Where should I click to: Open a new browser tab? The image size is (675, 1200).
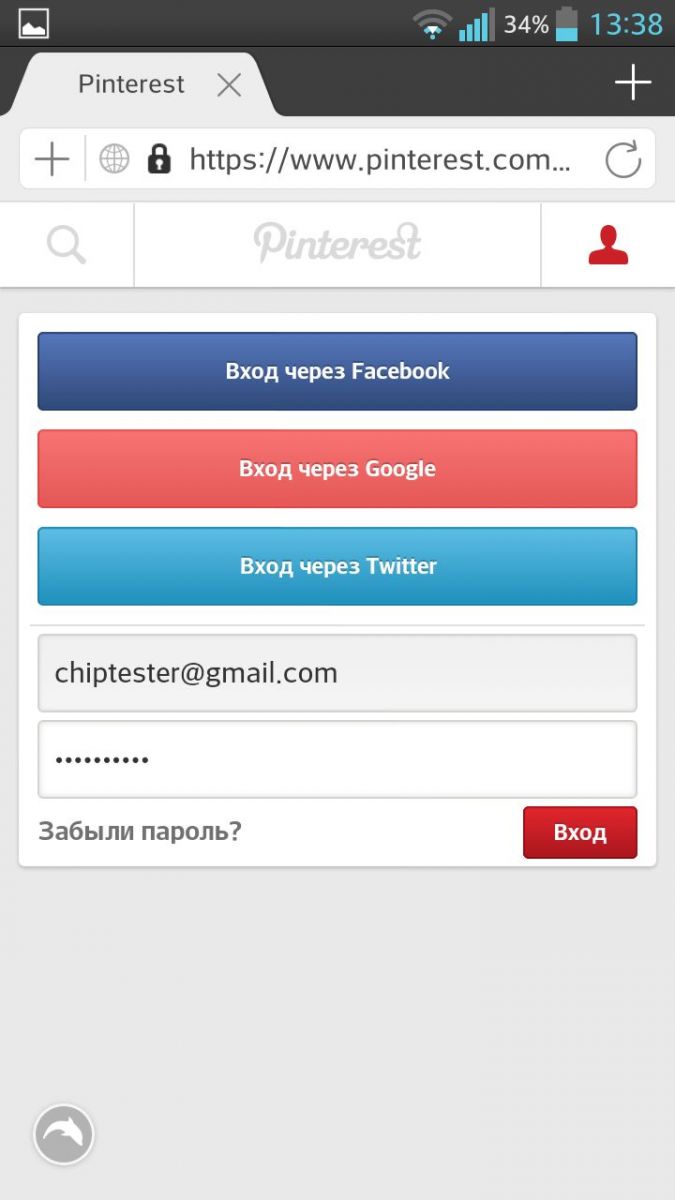click(632, 82)
